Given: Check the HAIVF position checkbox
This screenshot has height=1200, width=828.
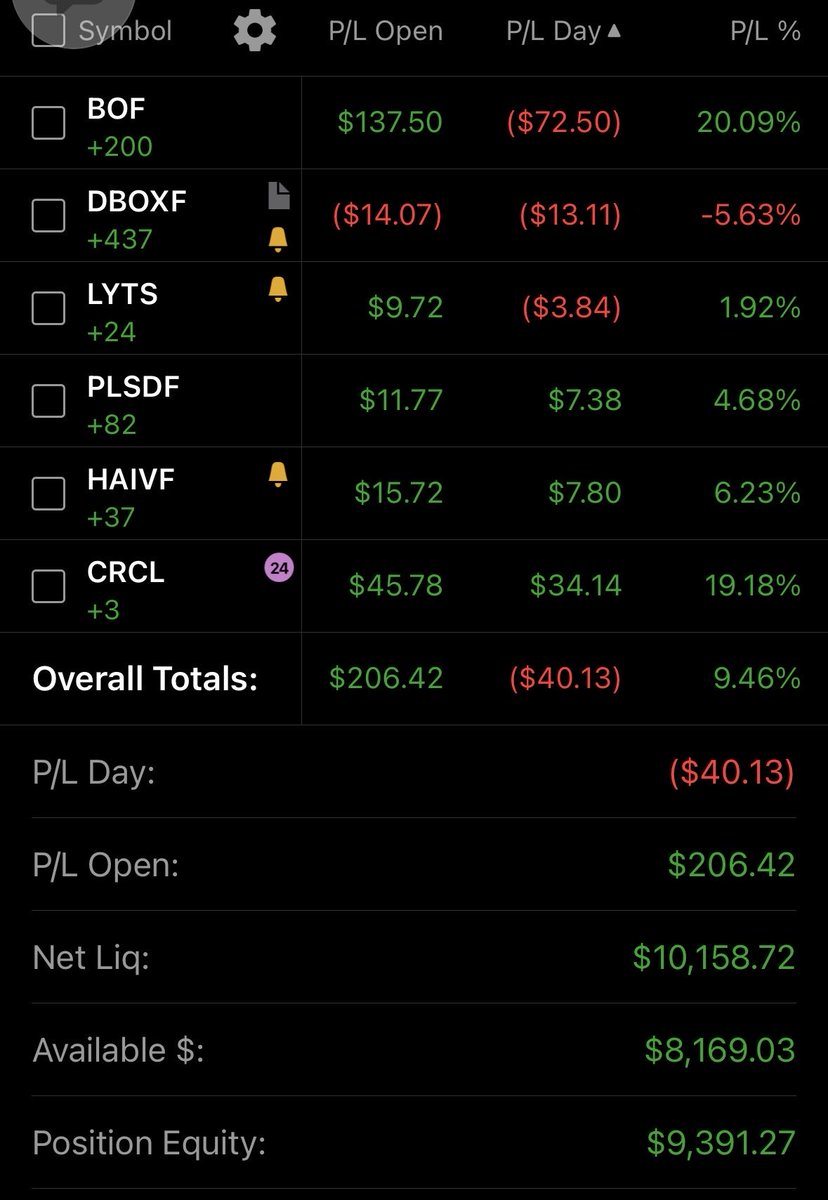Looking at the screenshot, I should (x=48, y=493).
